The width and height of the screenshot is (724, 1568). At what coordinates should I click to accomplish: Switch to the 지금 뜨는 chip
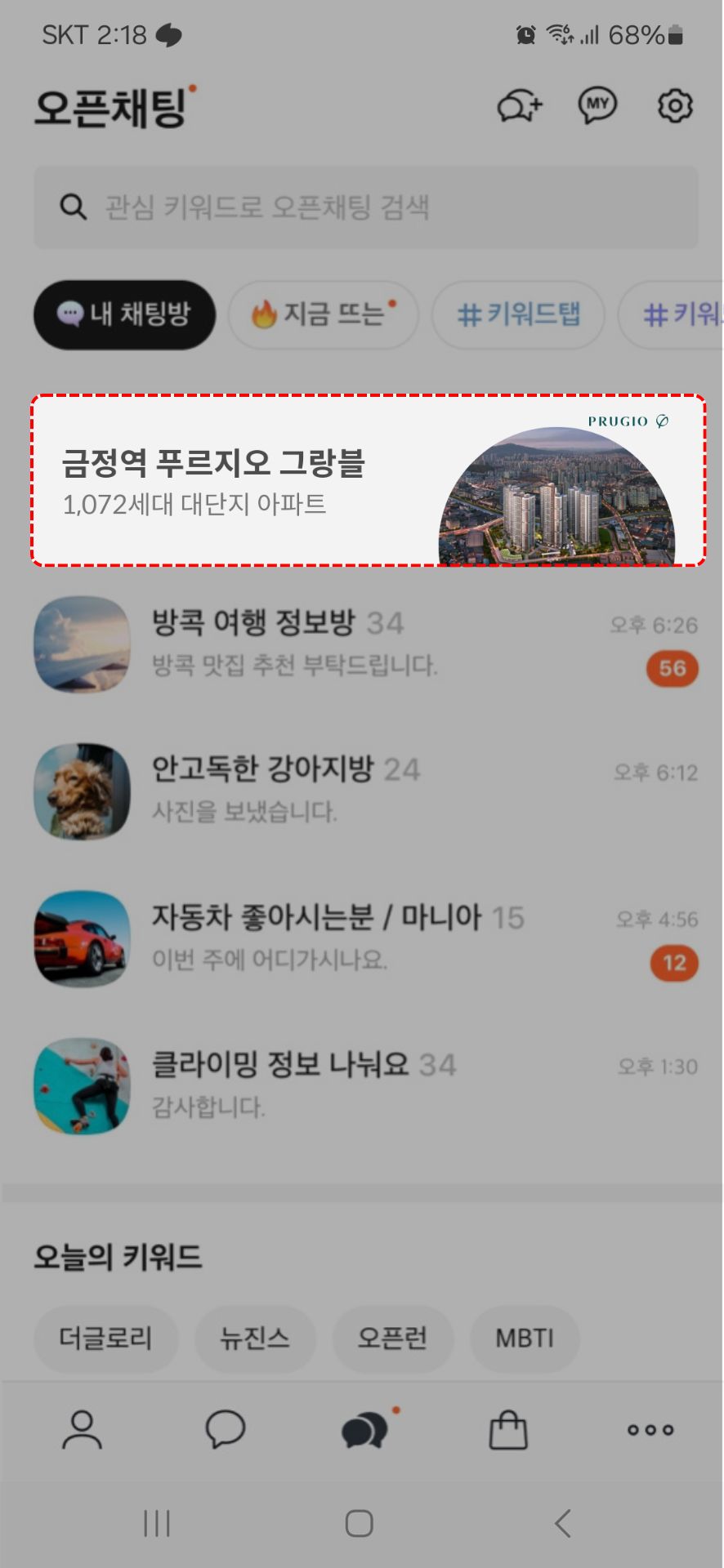coord(324,314)
